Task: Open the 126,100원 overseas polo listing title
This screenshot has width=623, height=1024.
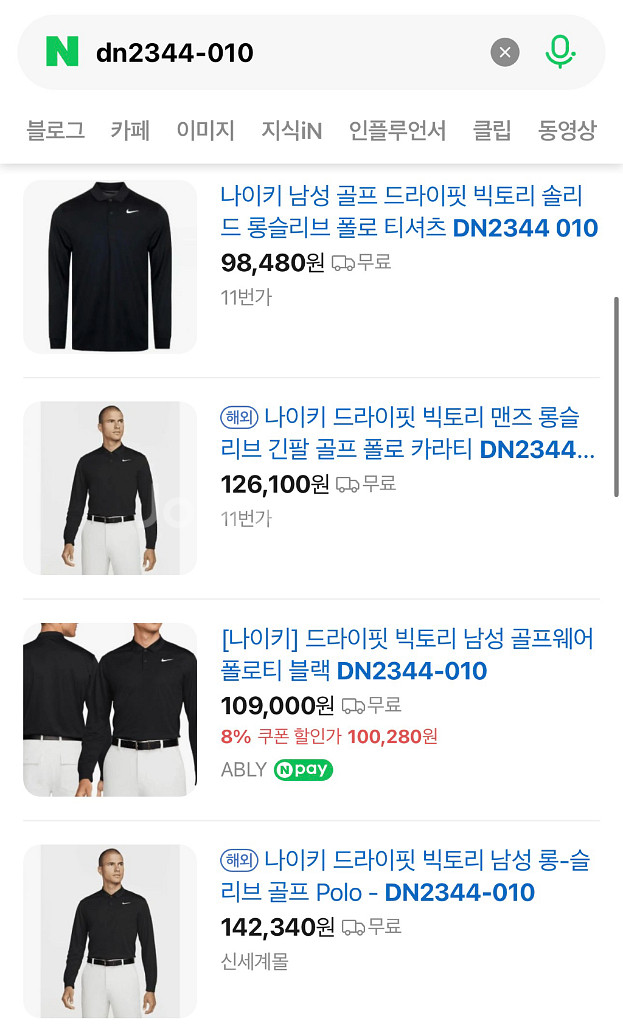Action: tap(408, 433)
